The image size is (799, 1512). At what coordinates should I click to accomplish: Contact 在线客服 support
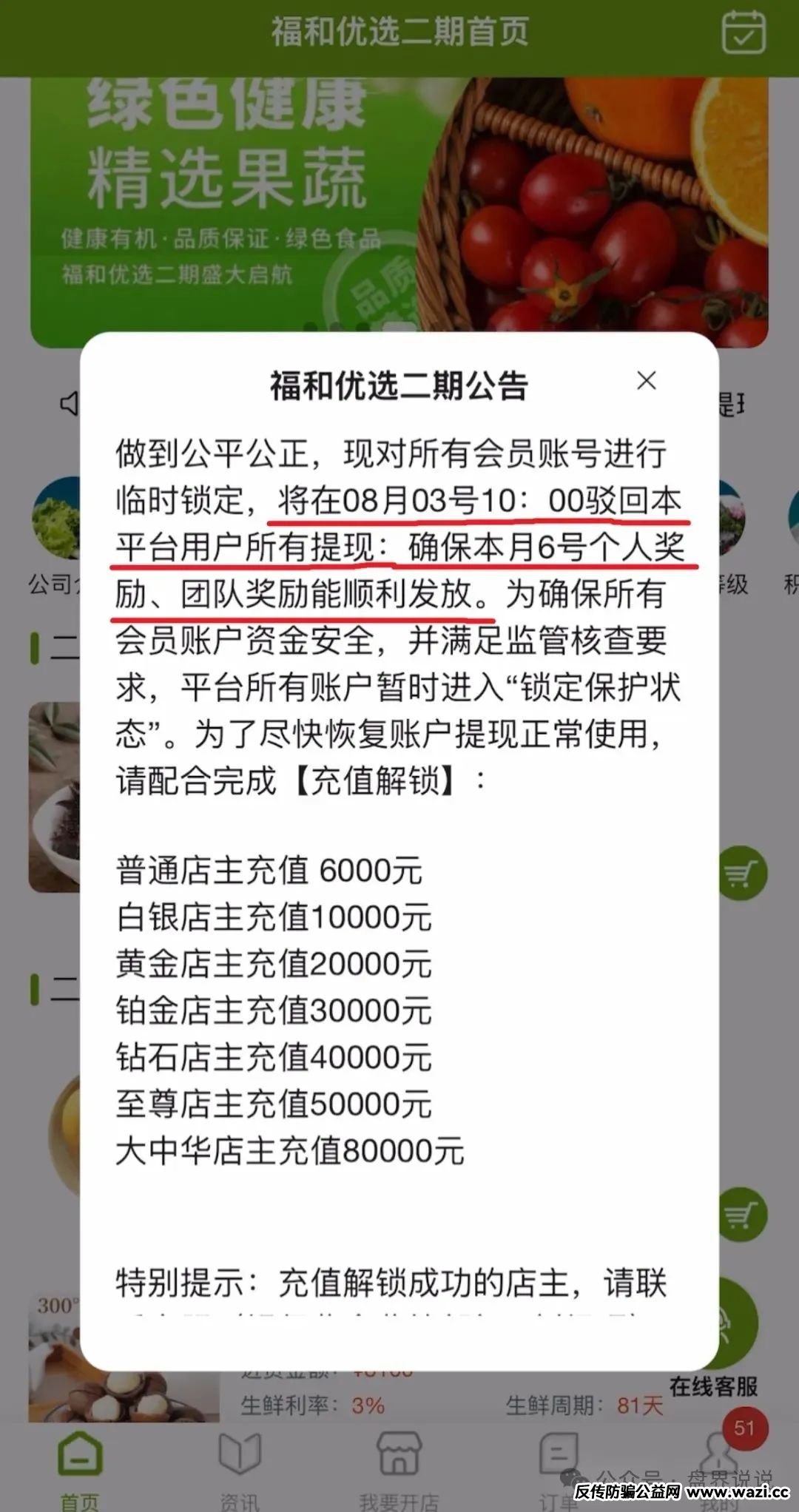click(x=721, y=1339)
